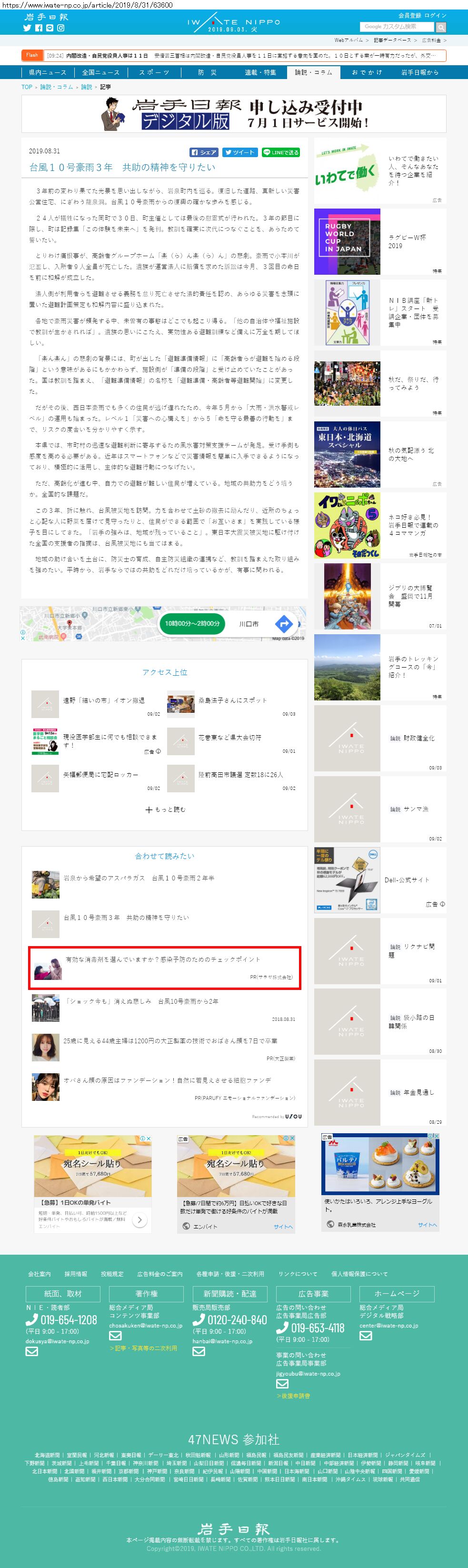Open the 防災 tab
Screen dimensions: 468x1568
point(207,72)
